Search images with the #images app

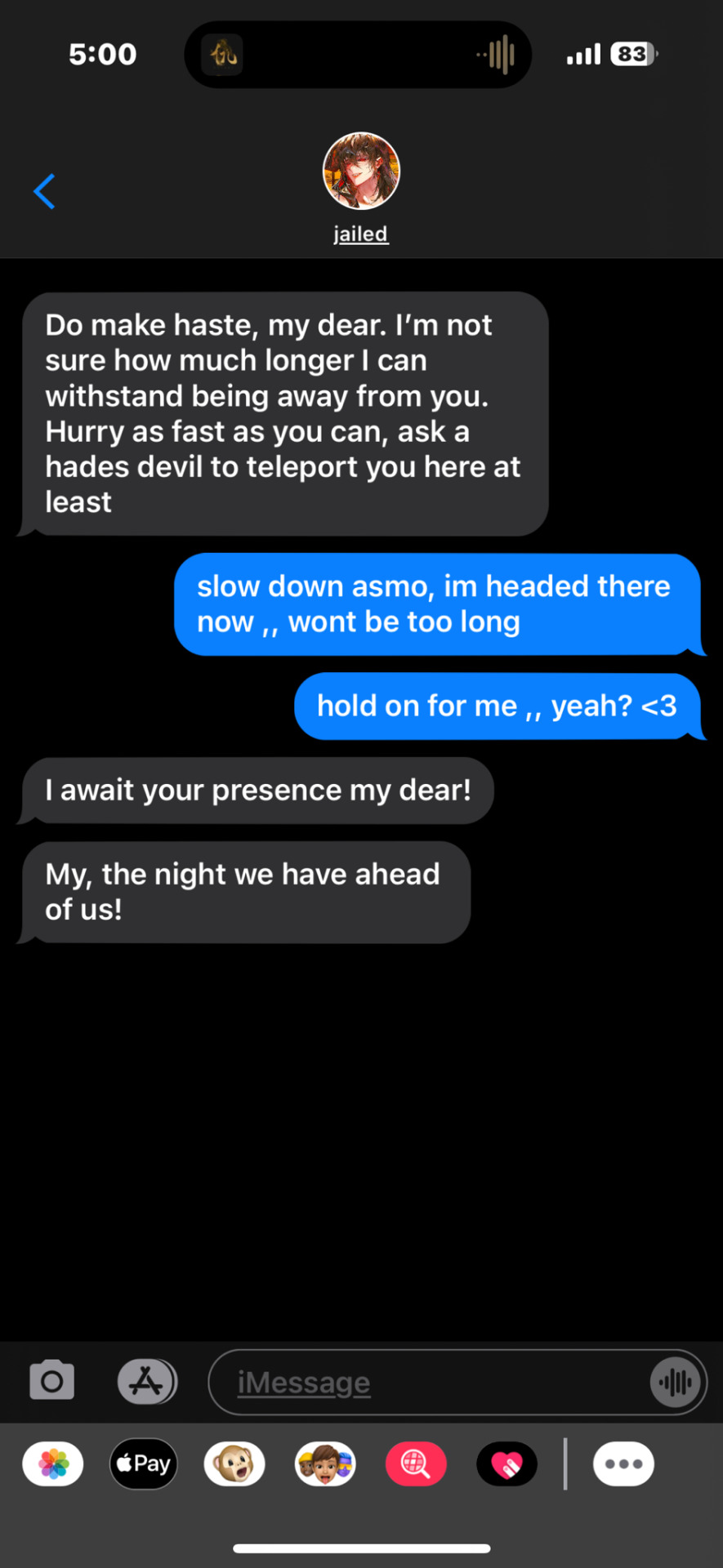pos(416,1464)
